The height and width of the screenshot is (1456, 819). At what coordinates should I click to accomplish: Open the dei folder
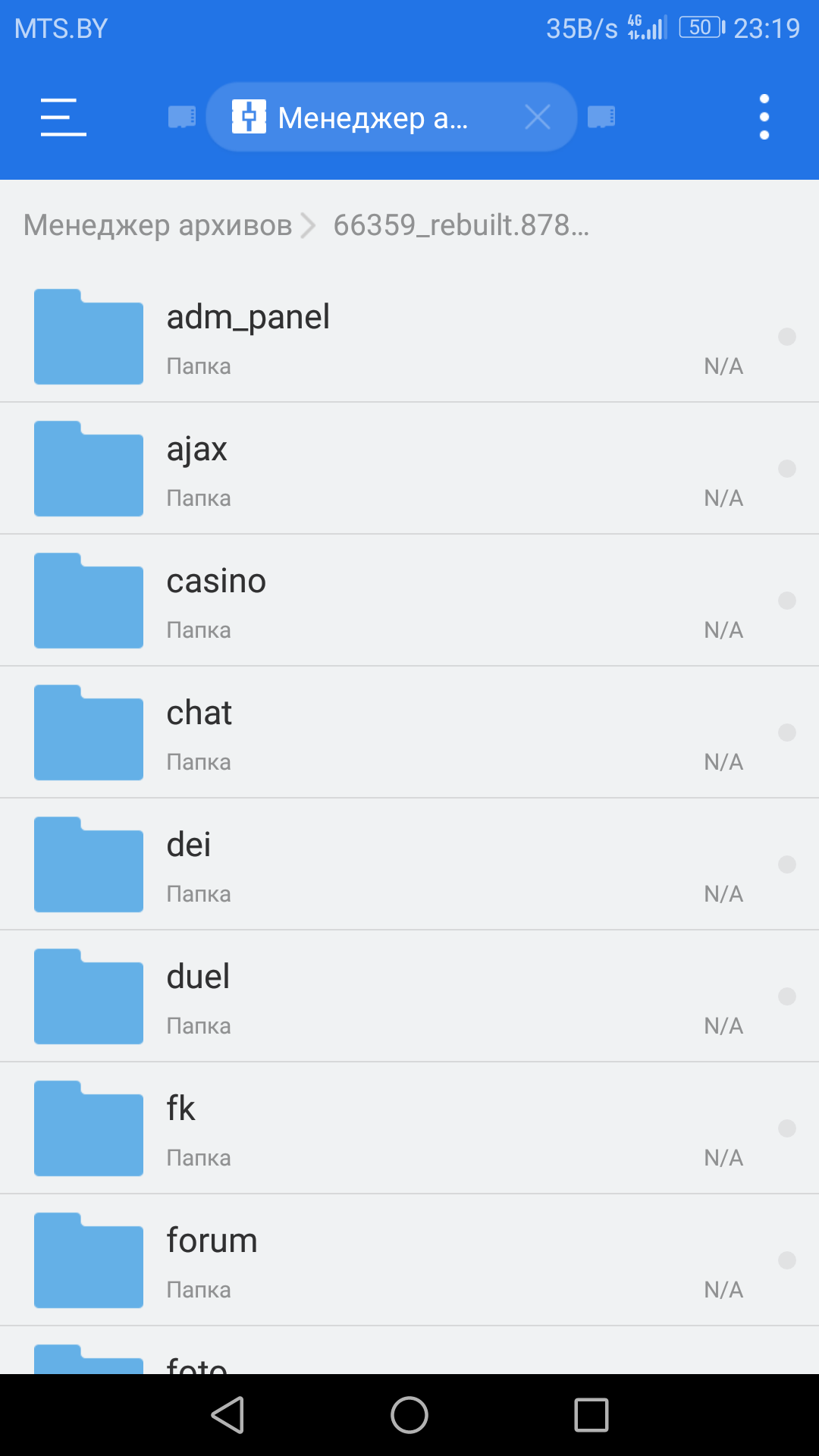(x=409, y=864)
